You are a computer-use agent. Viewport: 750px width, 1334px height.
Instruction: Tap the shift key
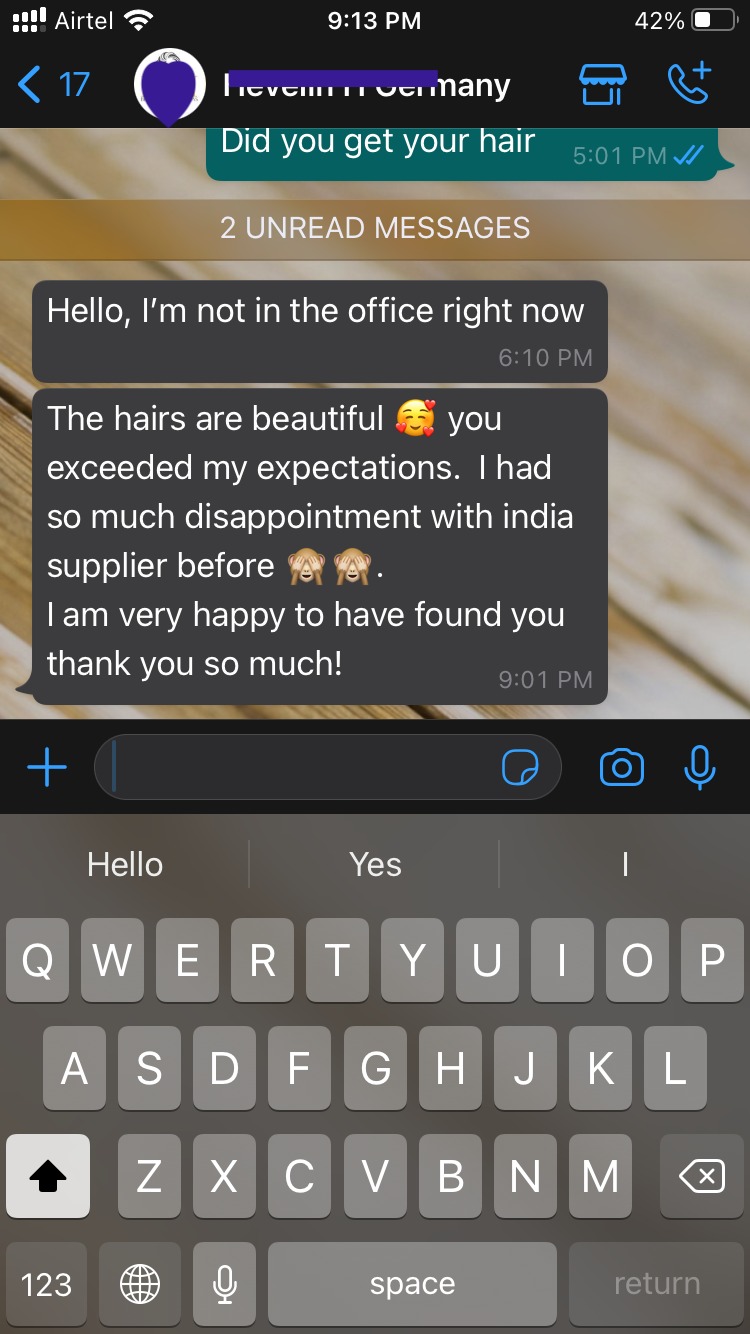pos(48,1176)
